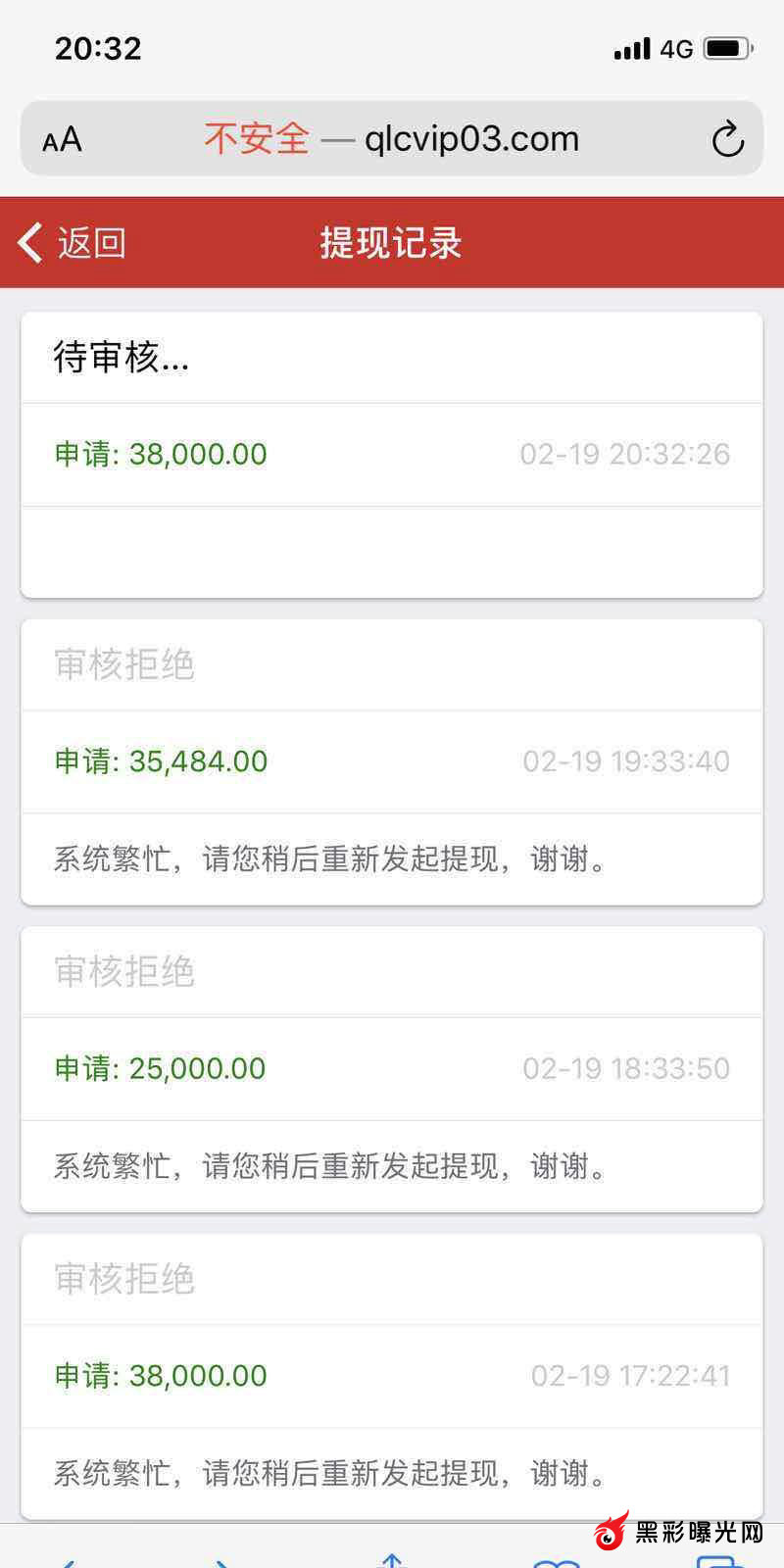Open the AA reader options

click(62, 139)
